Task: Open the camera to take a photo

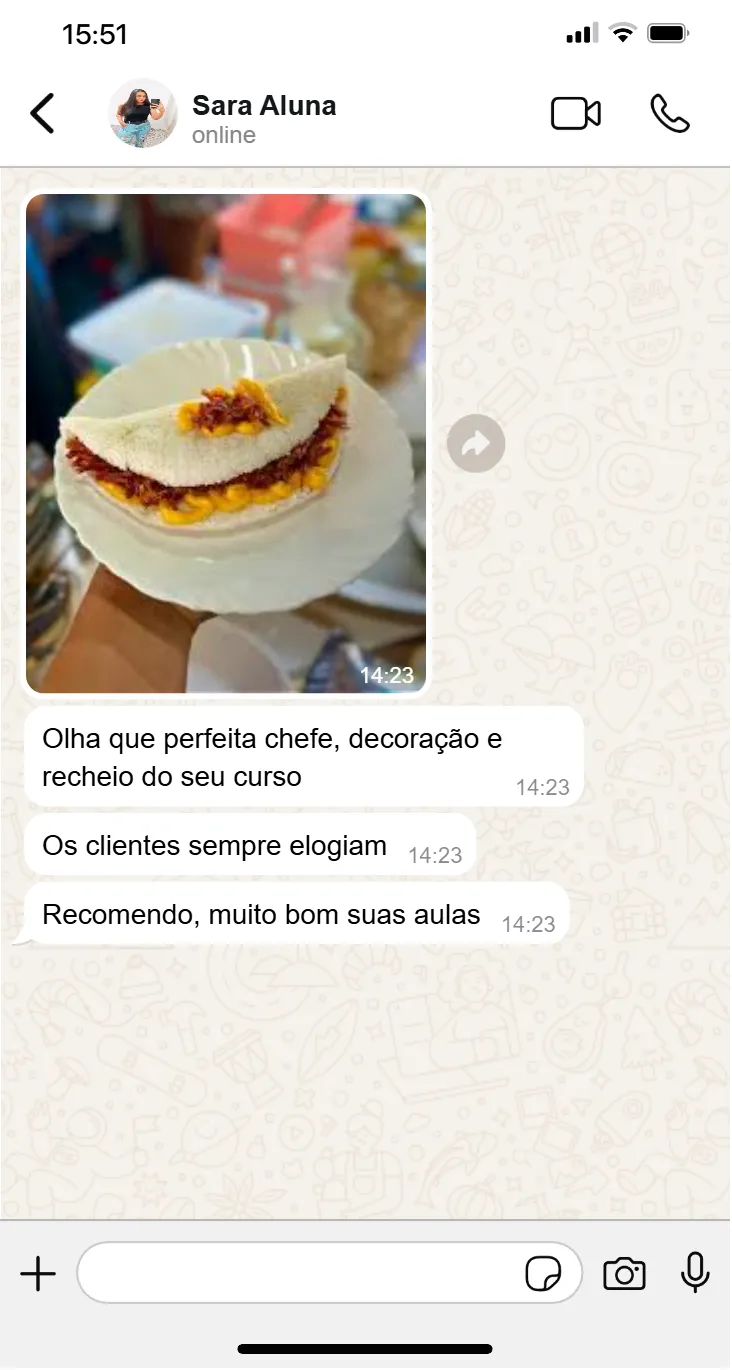Action: tap(624, 1274)
